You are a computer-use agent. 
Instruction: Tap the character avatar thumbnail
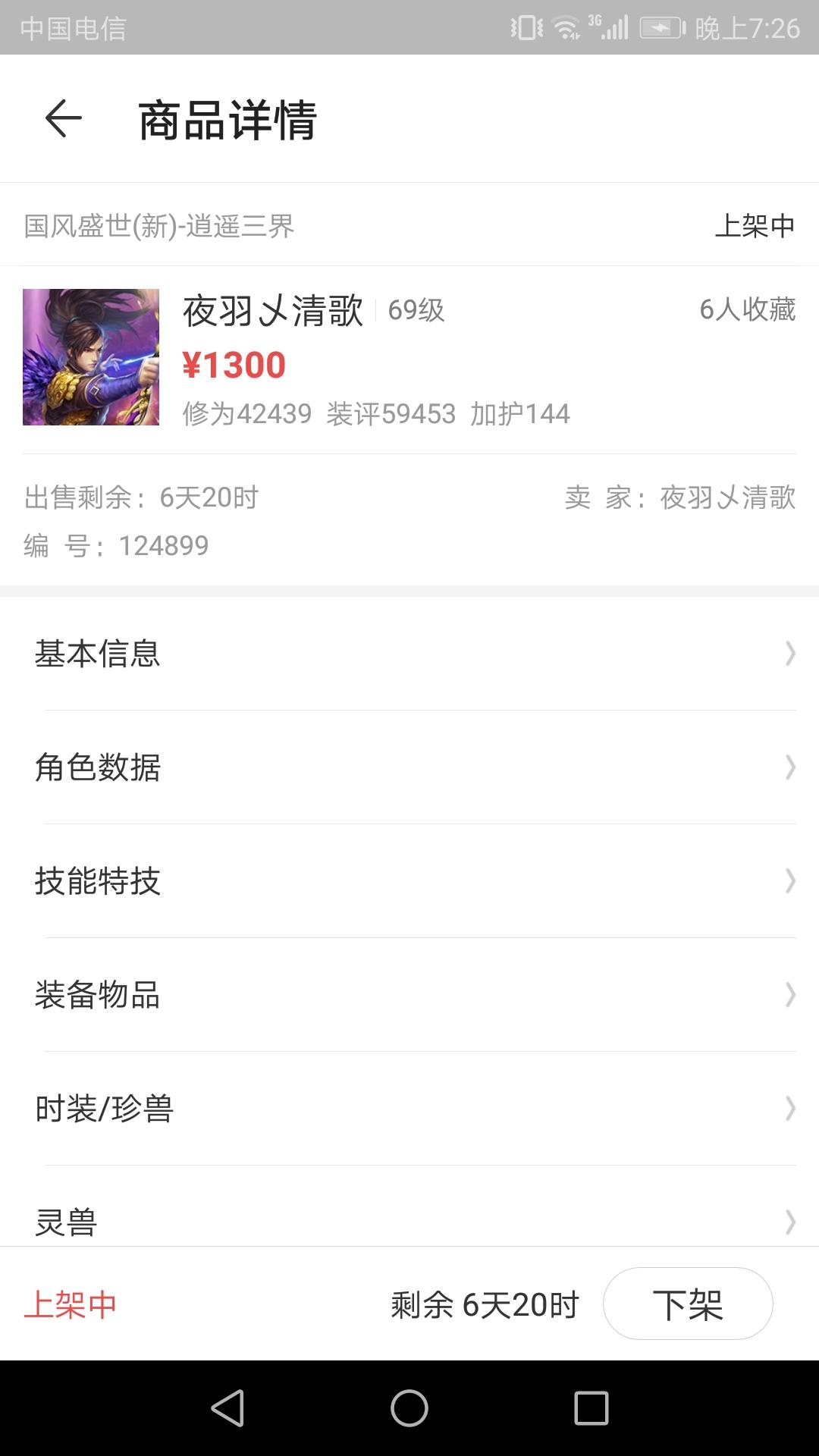coord(91,357)
